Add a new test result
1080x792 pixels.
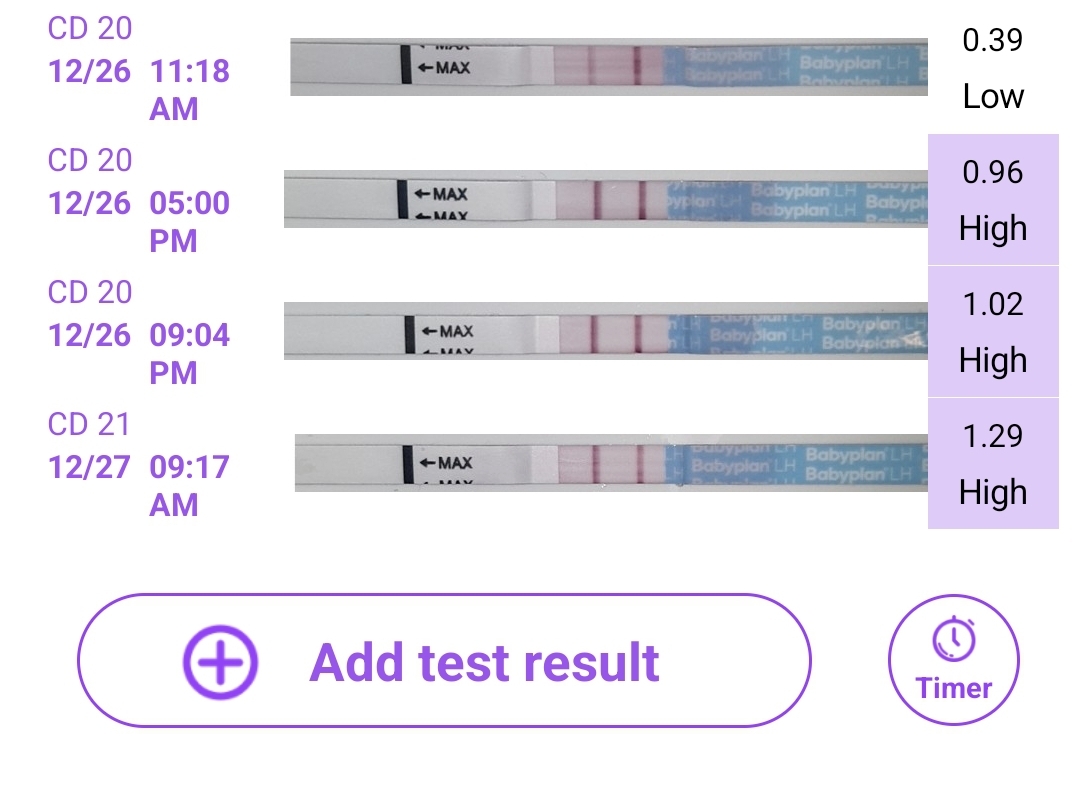click(x=444, y=661)
